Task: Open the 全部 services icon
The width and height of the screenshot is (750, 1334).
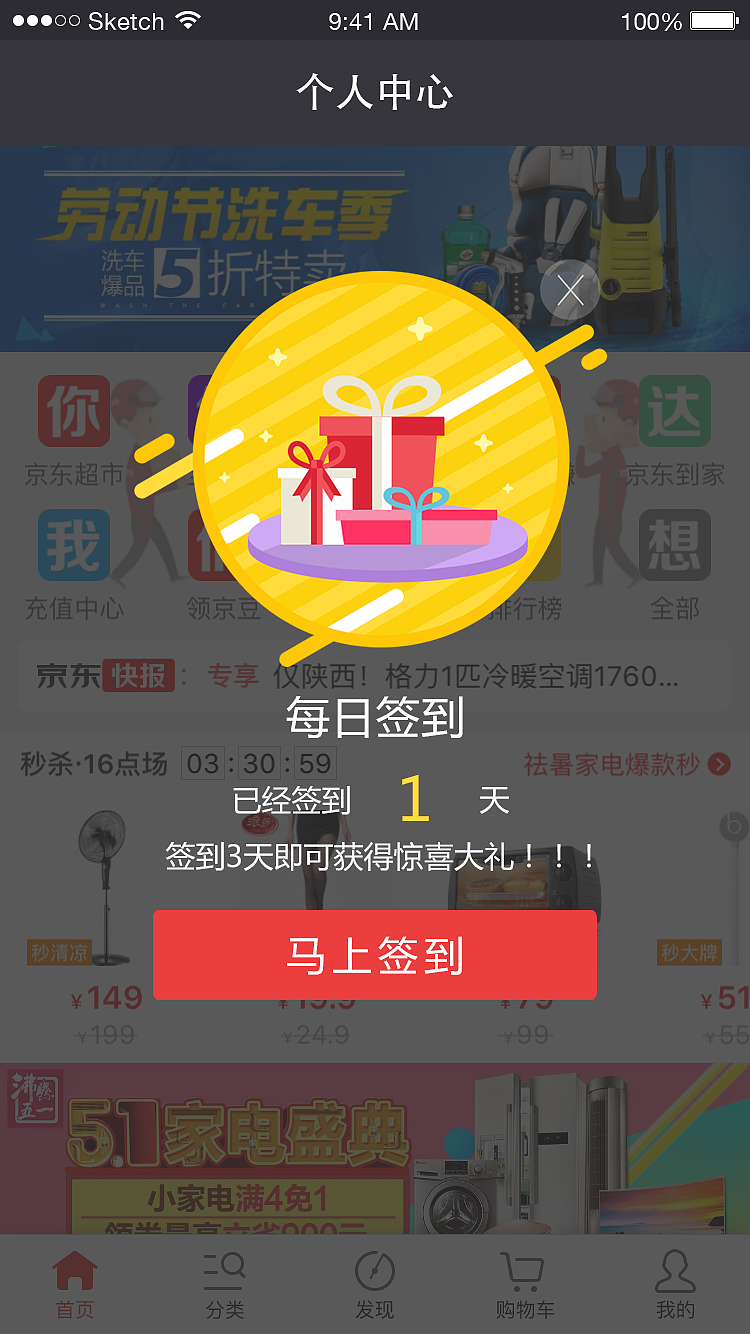Action: (675, 544)
